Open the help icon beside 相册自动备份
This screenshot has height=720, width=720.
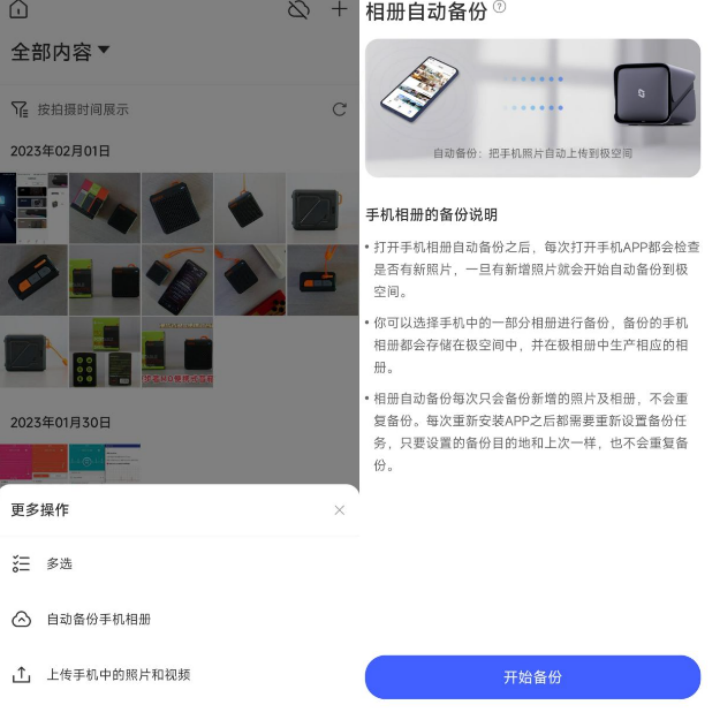pyautogui.click(x=500, y=7)
